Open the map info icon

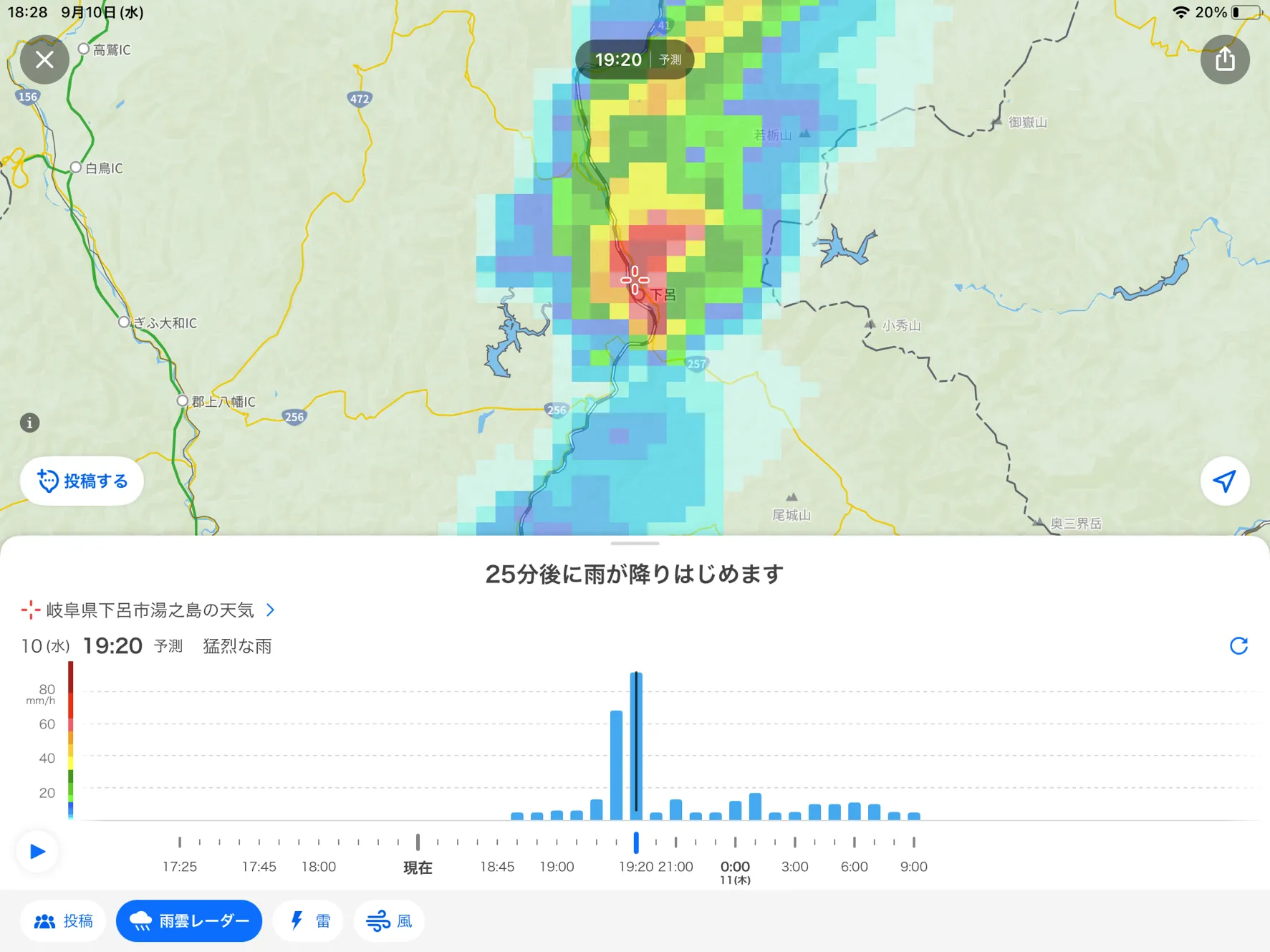coord(29,423)
